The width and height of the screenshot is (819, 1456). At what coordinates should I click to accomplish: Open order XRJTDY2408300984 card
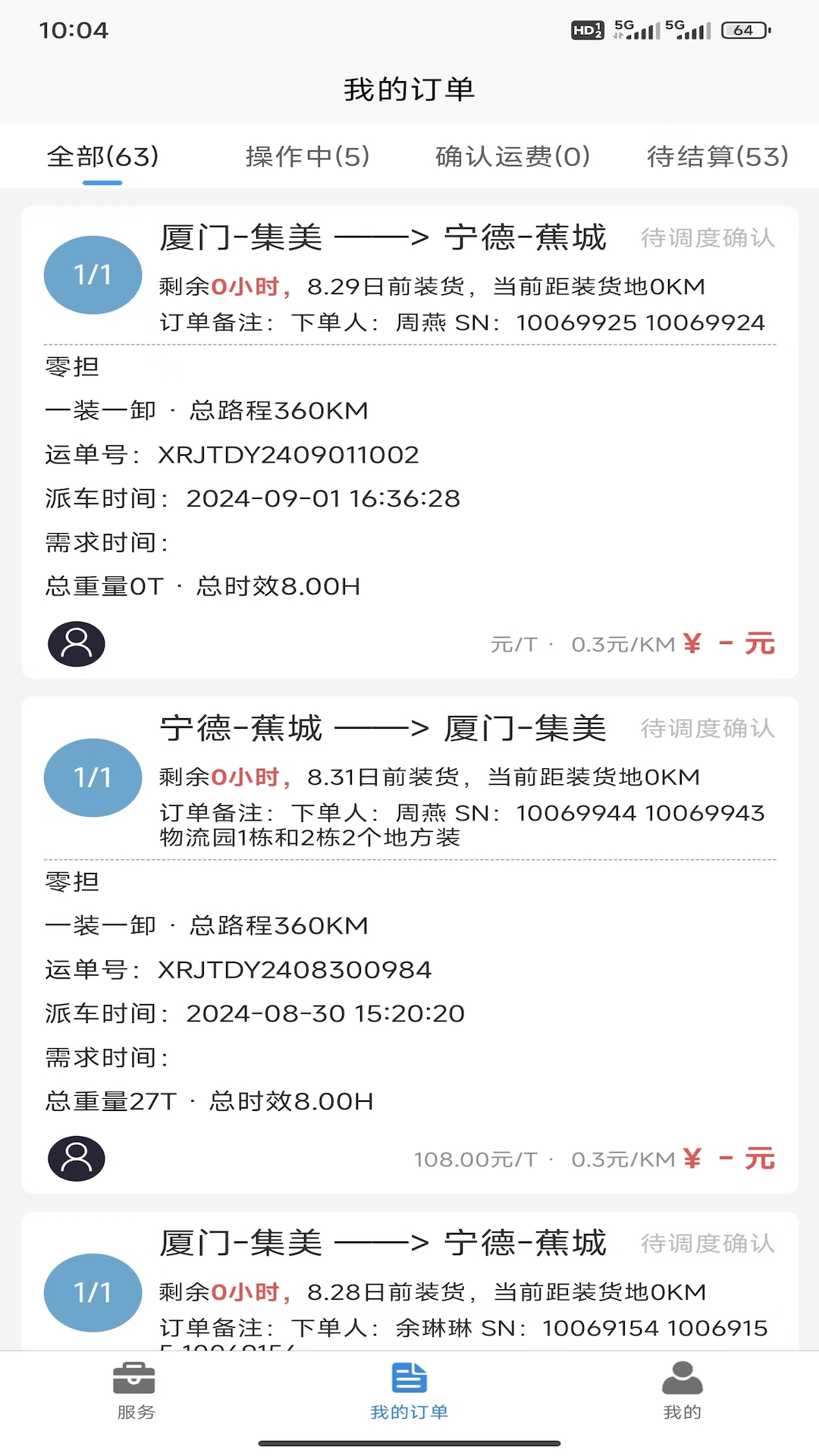click(409, 970)
